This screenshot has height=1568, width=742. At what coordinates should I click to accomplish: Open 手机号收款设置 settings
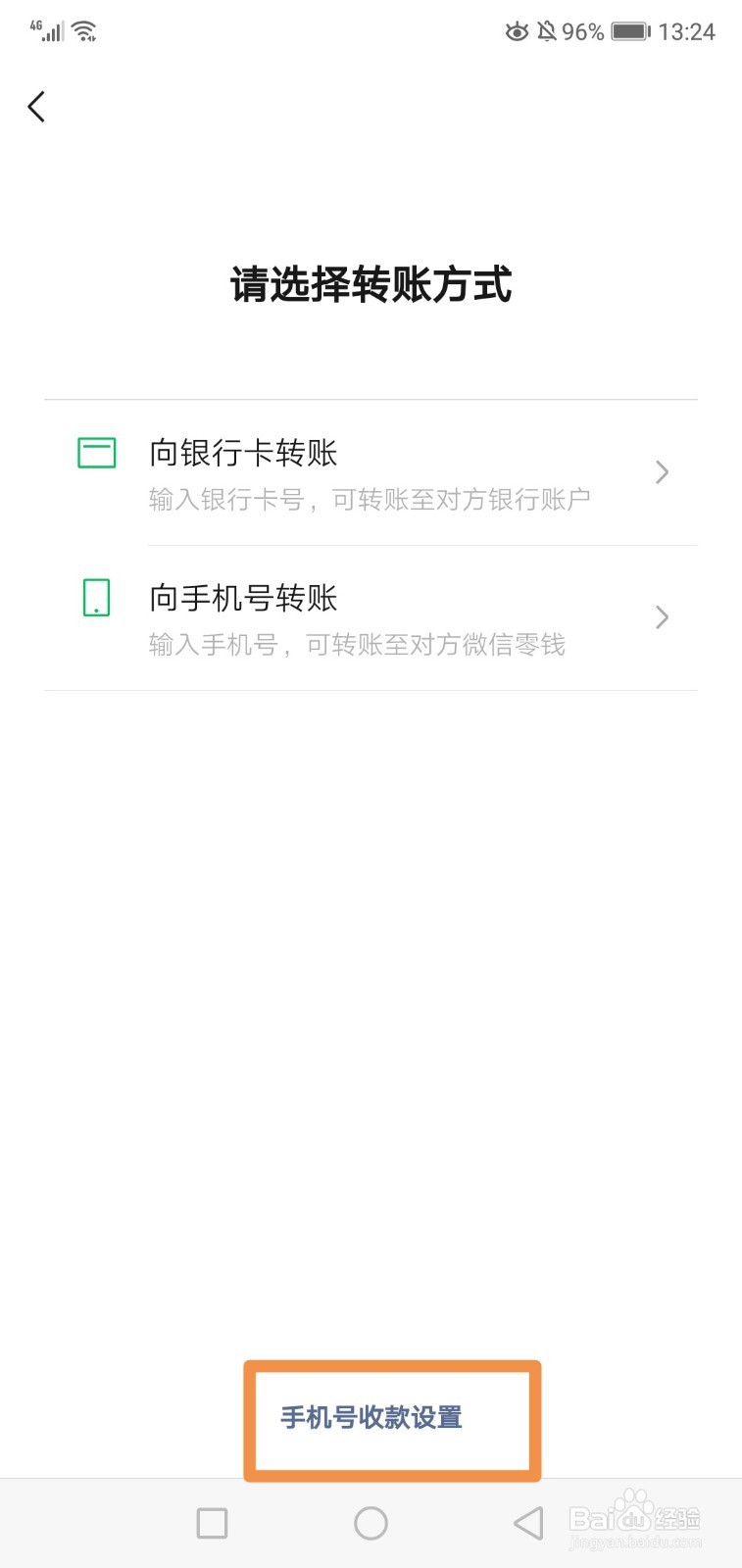point(371,1418)
